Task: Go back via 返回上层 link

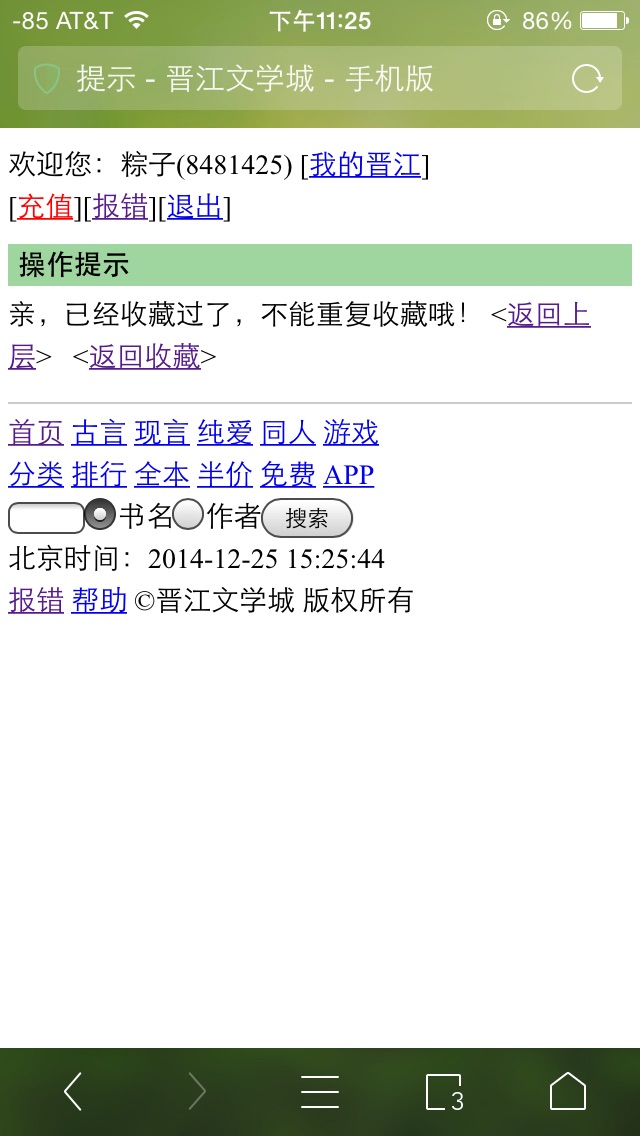Action: [299, 336]
